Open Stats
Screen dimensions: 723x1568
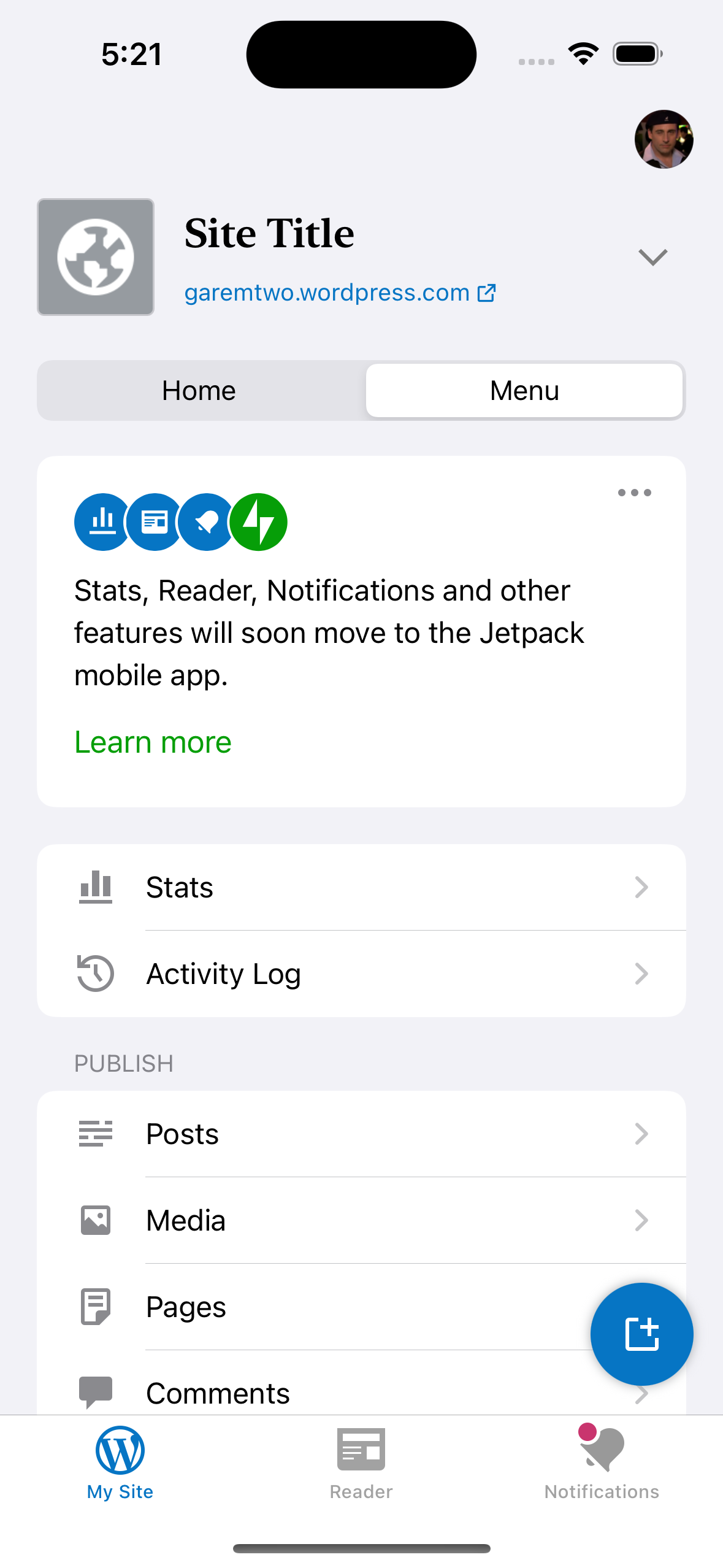(361, 887)
